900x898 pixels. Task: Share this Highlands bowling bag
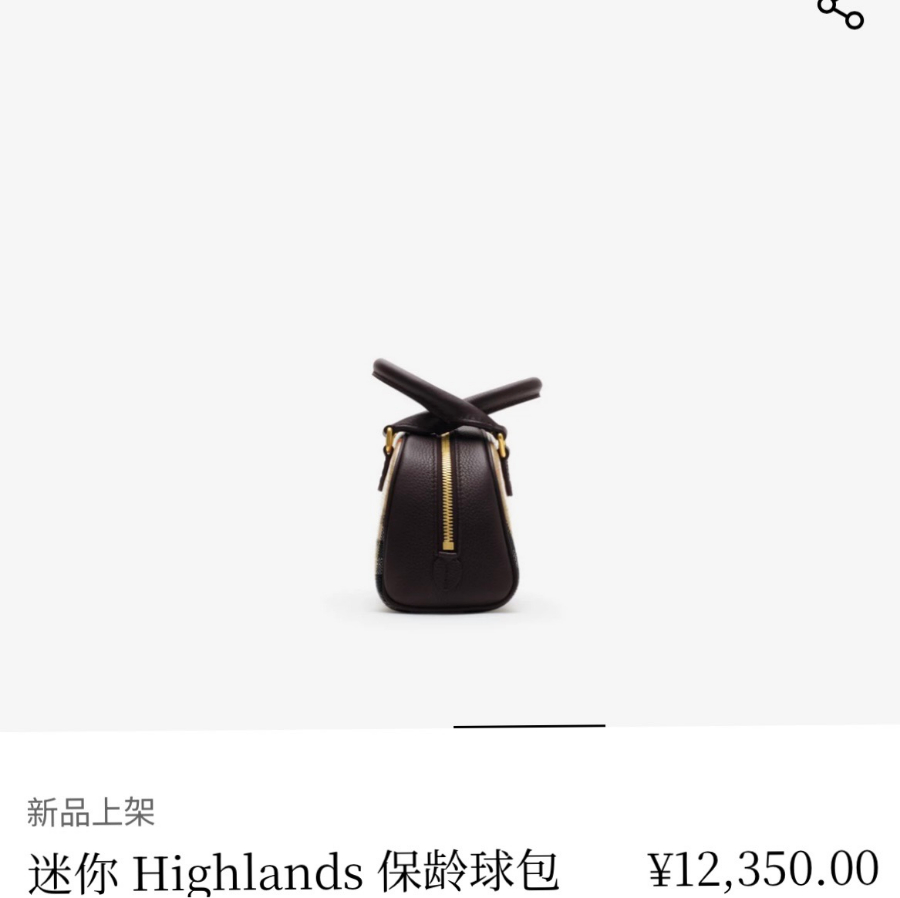coord(840,13)
